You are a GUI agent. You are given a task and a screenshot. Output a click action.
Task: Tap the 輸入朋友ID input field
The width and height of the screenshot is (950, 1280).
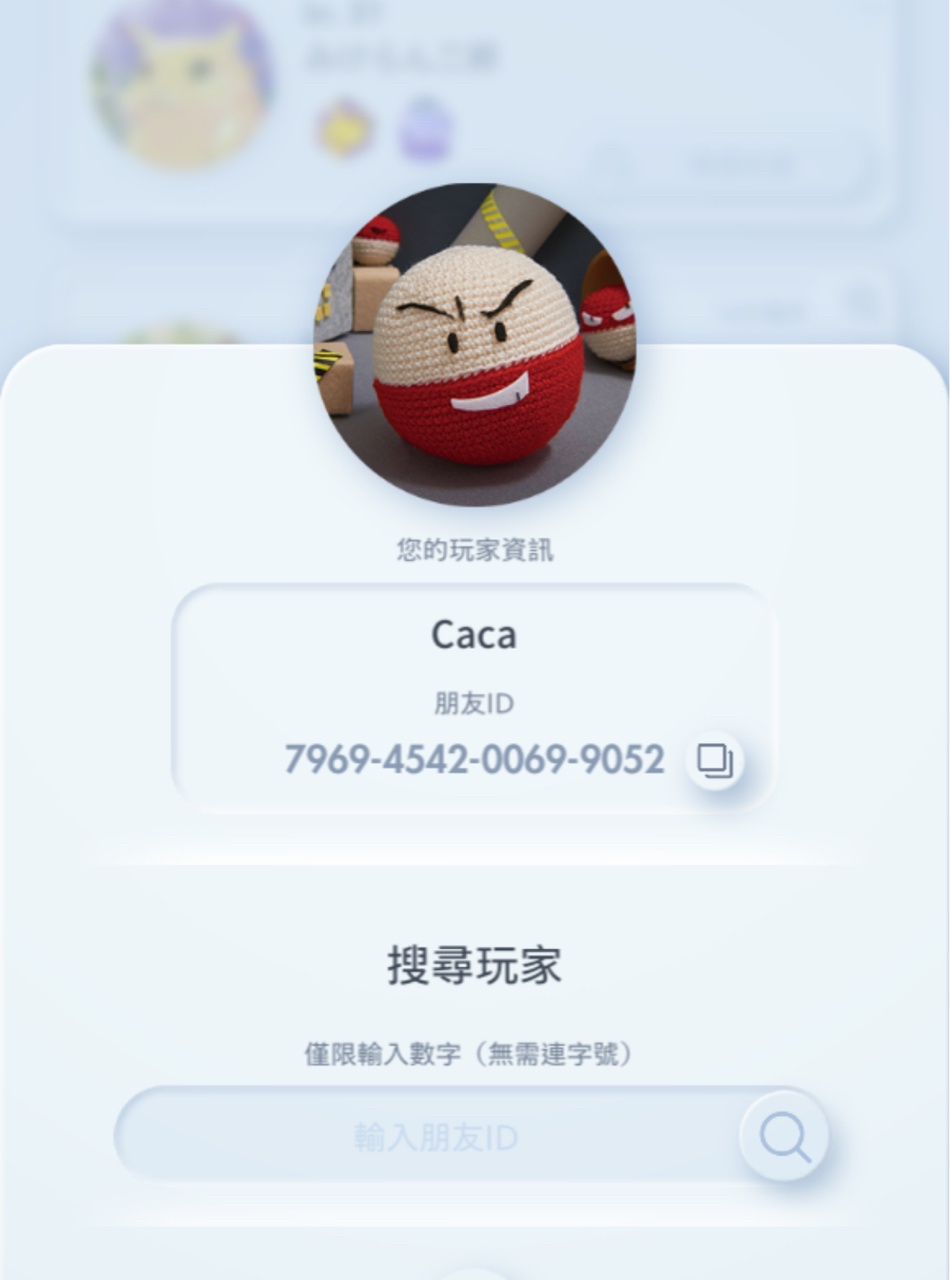[435, 1137]
